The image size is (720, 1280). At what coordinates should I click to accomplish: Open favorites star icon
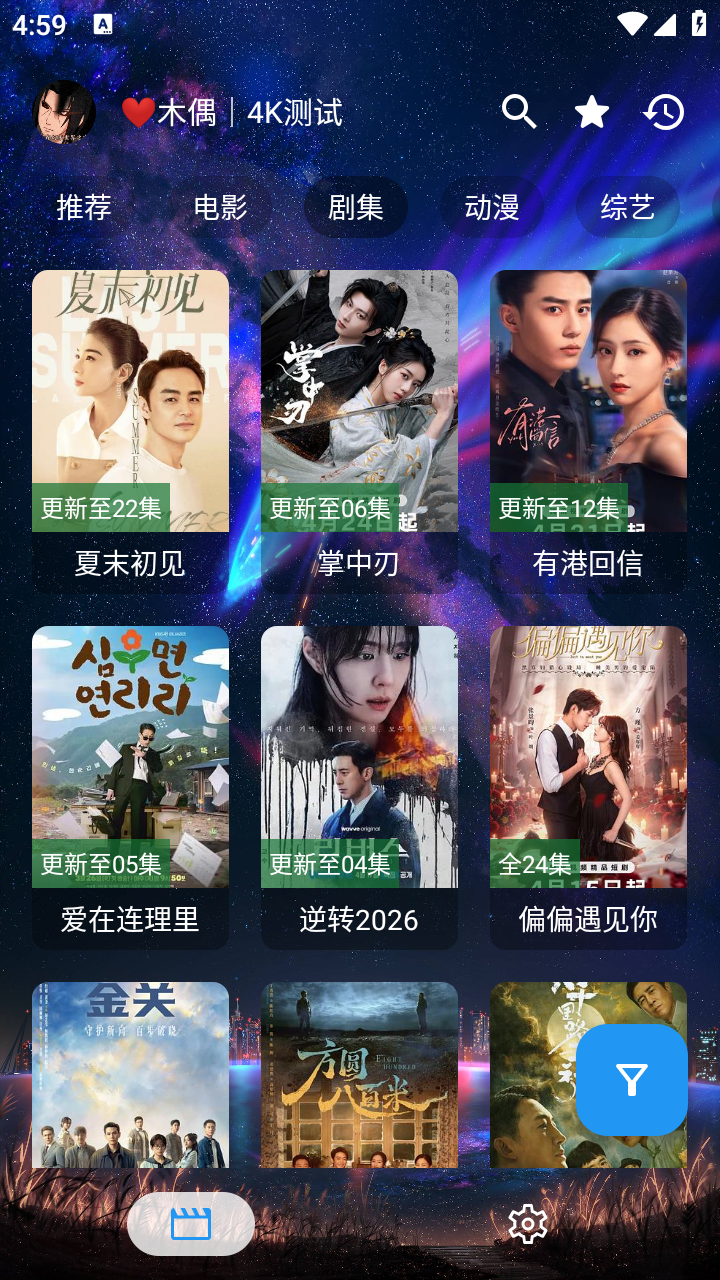pos(592,112)
